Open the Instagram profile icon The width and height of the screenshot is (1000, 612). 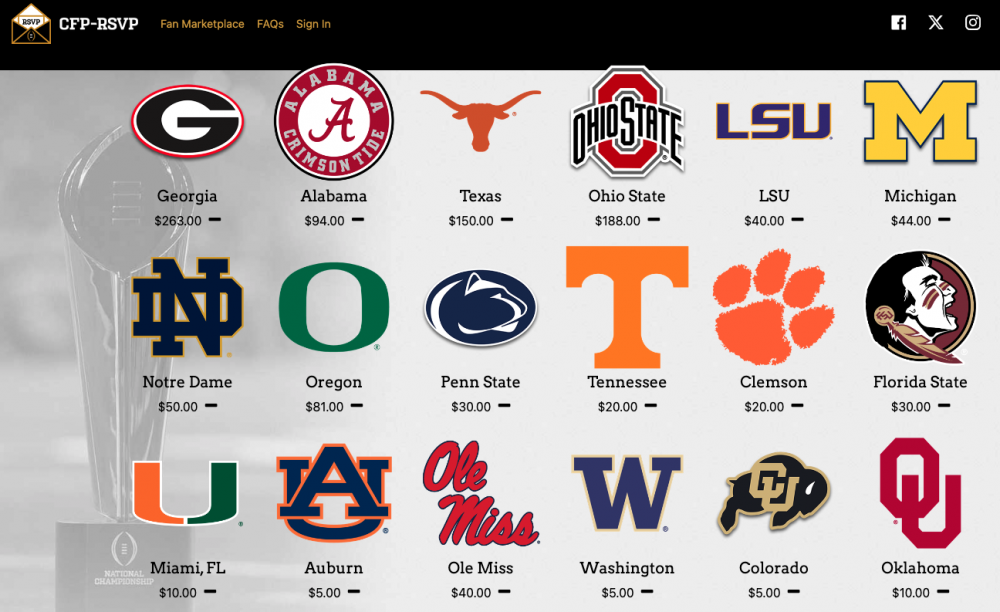coord(973,23)
